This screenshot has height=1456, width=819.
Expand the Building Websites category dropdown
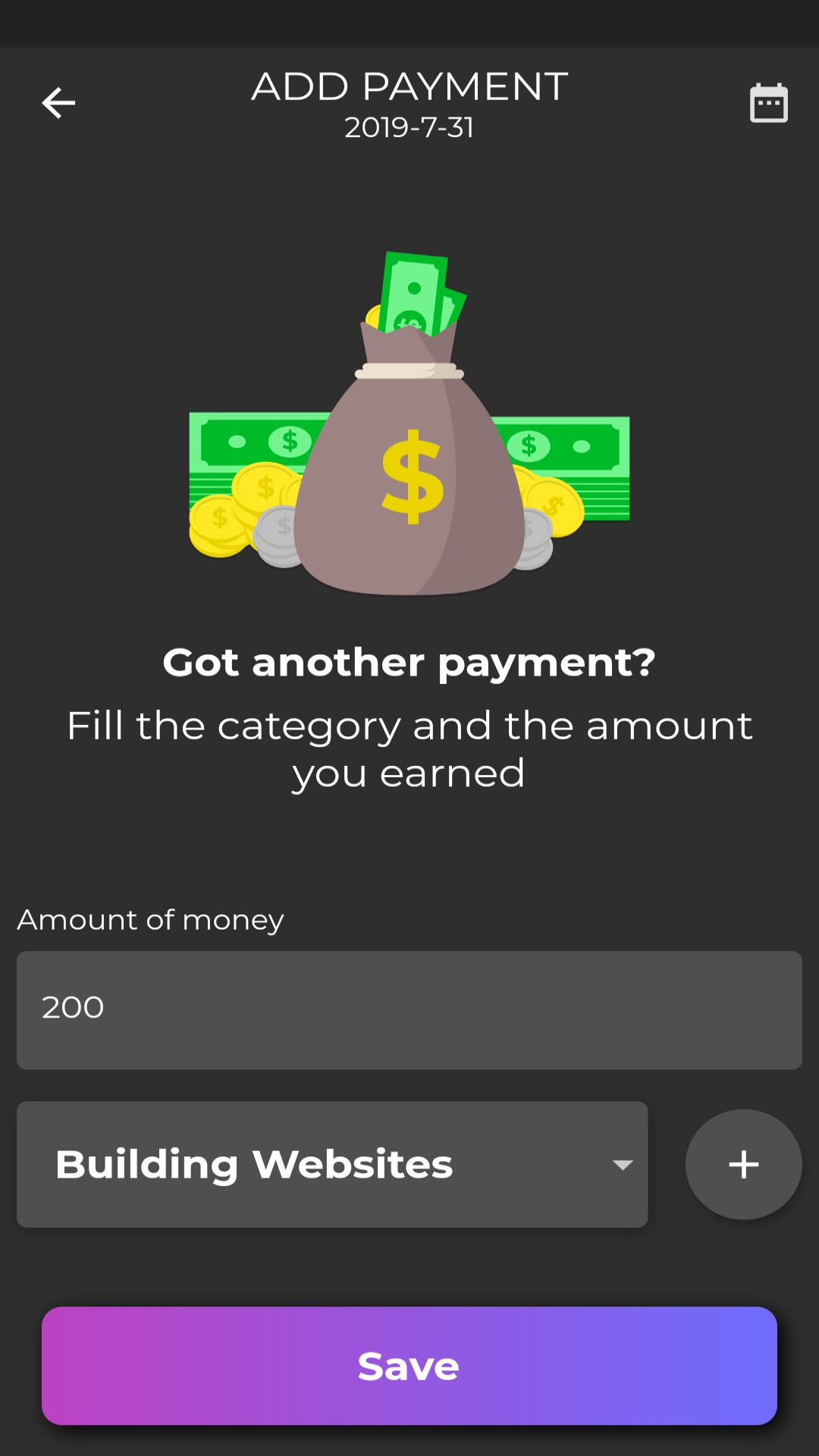(x=332, y=1164)
